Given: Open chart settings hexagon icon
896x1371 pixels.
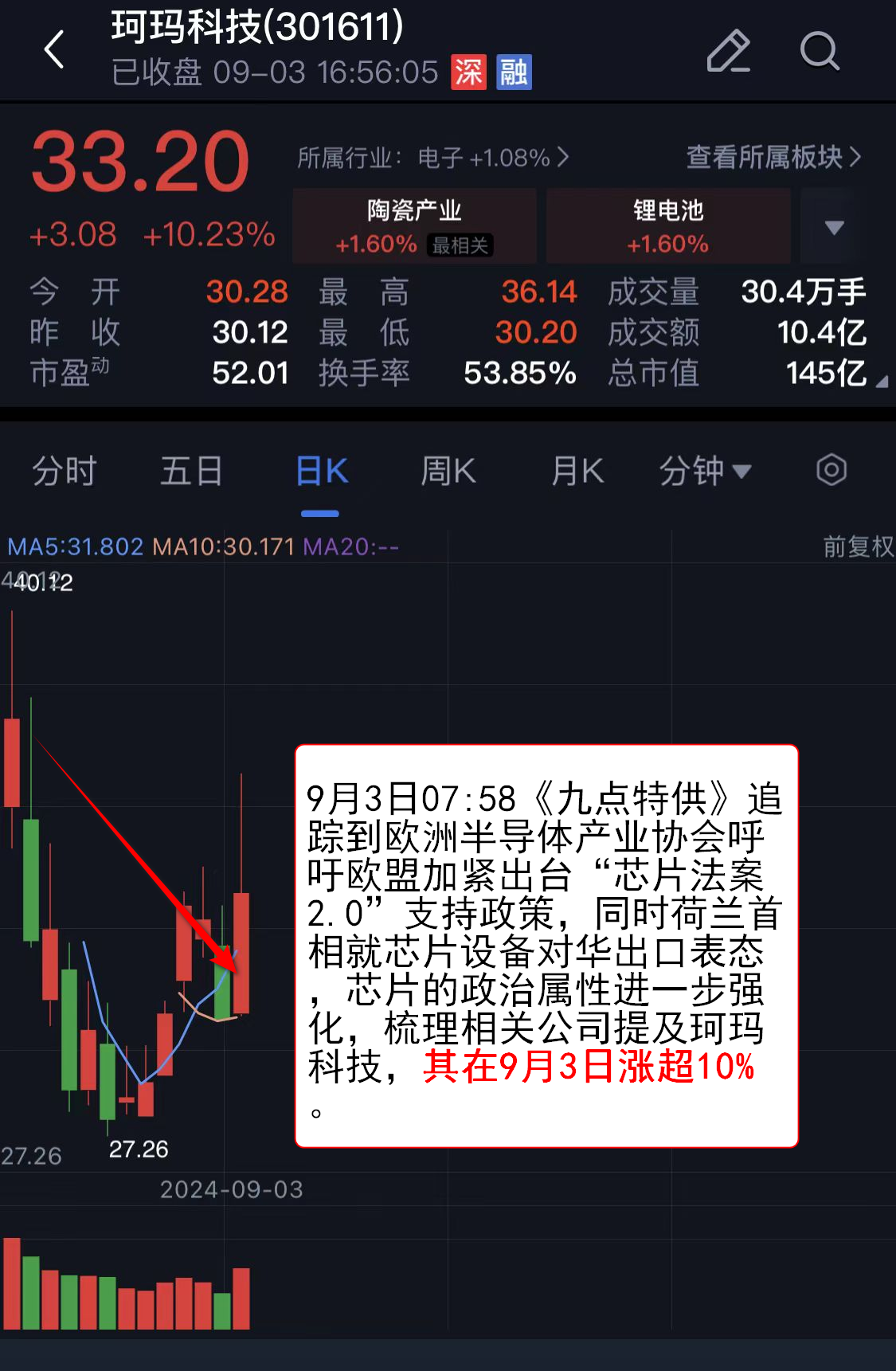Looking at the screenshot, I should [831, 470].
